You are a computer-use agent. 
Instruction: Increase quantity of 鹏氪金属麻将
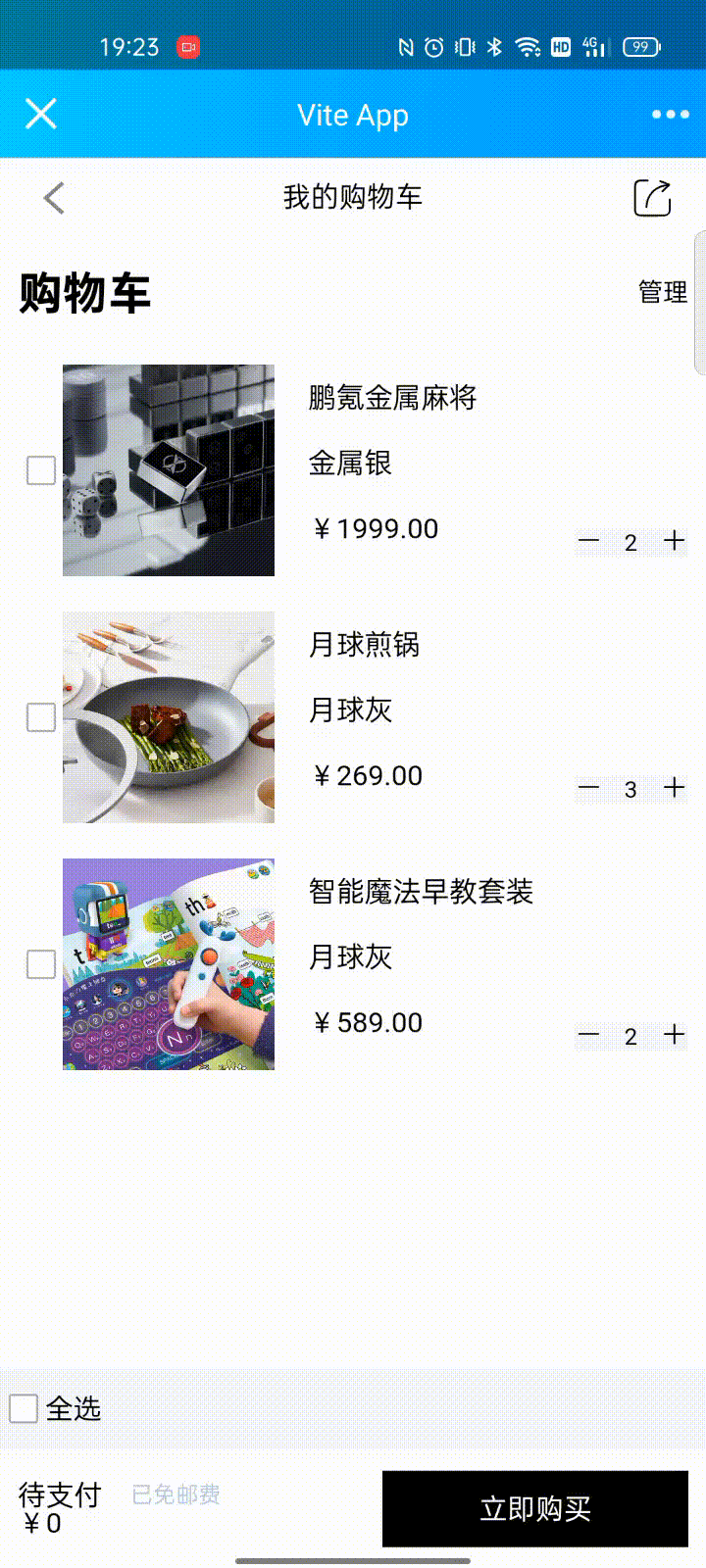click(x=674, y=541)
